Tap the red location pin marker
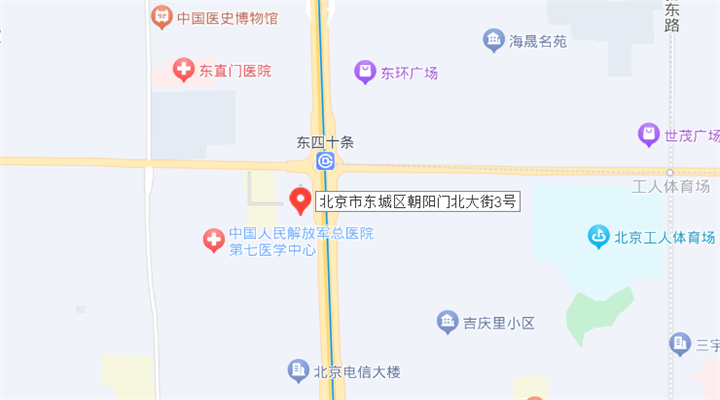The height and width of the screenshot is (400, 720). pyautogui.click(x=299, y=199)
